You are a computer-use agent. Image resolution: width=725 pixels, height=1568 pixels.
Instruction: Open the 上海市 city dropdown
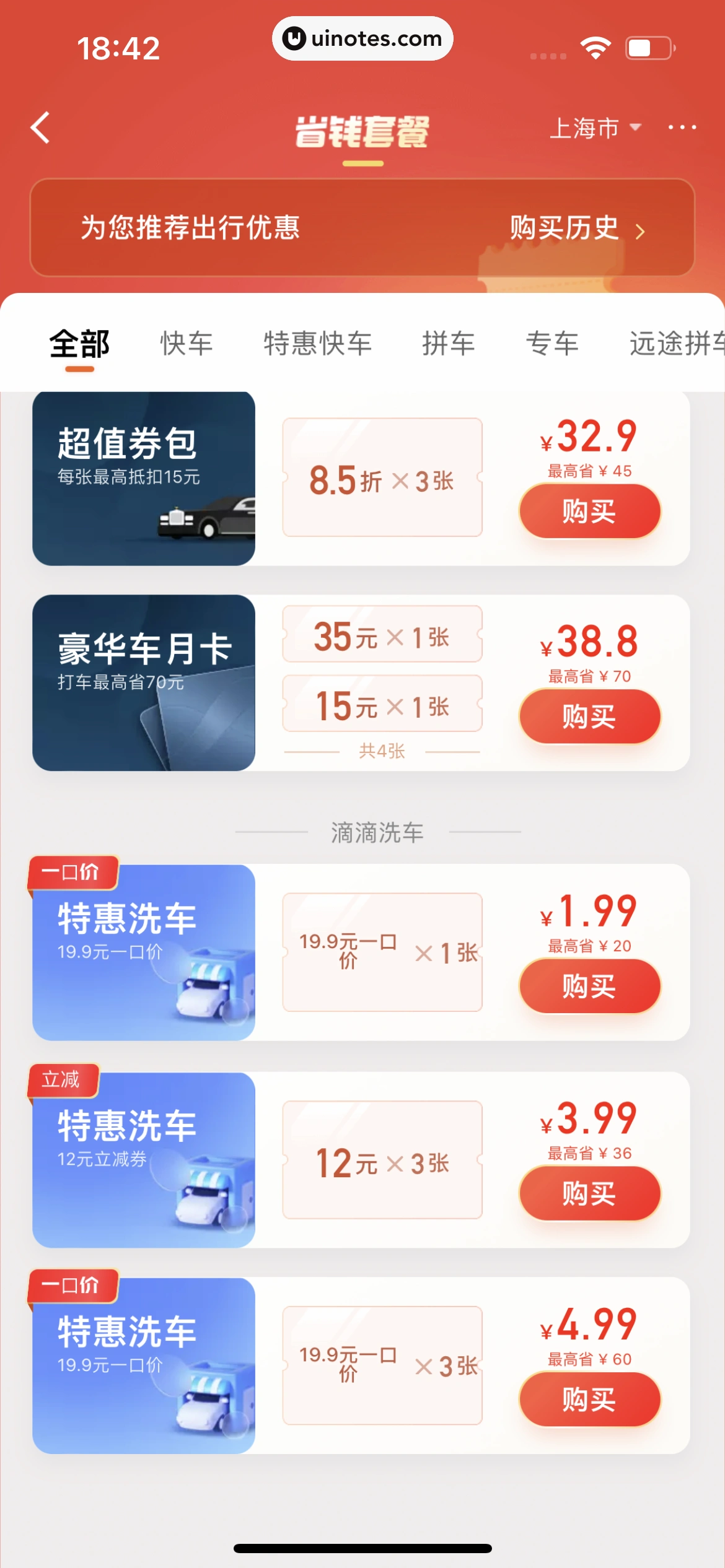pyautogui.click(x=595, y=128)
